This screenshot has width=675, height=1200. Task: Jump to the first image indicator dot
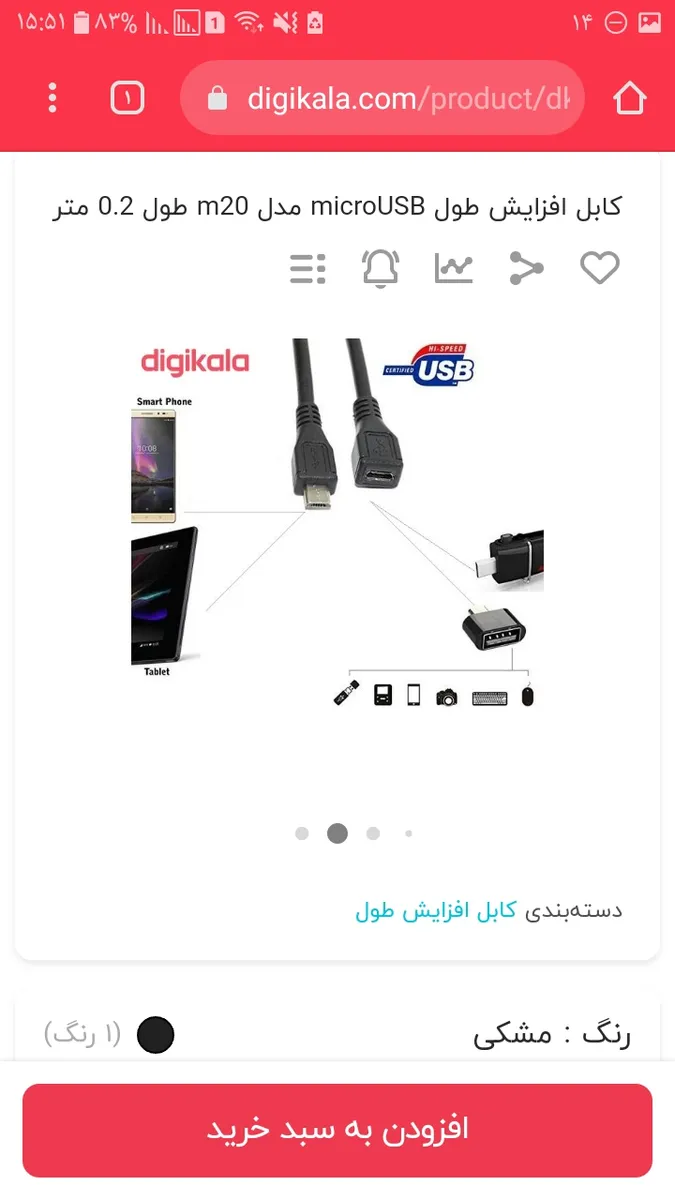point(302,833)
